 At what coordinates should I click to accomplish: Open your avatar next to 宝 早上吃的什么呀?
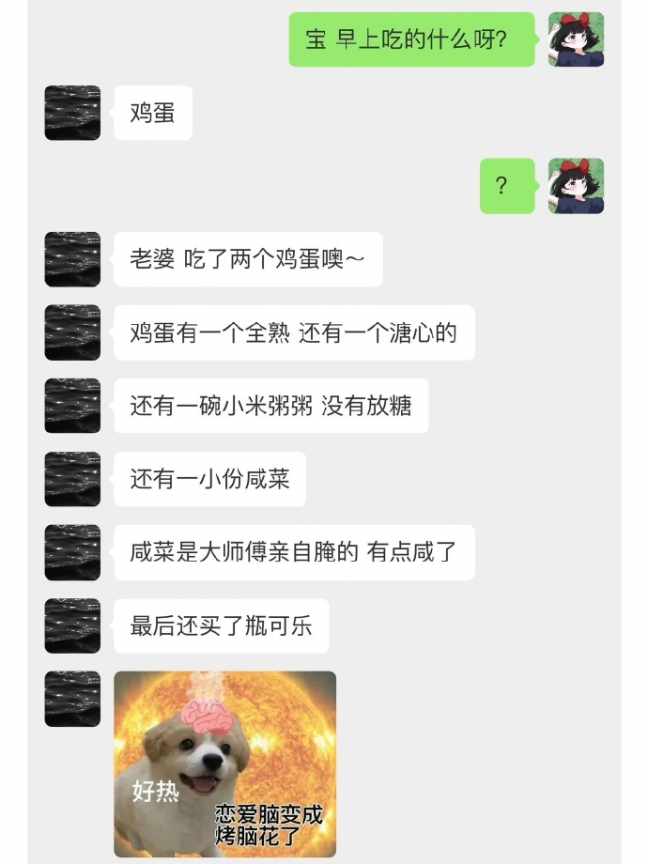[x=576, y=40]
